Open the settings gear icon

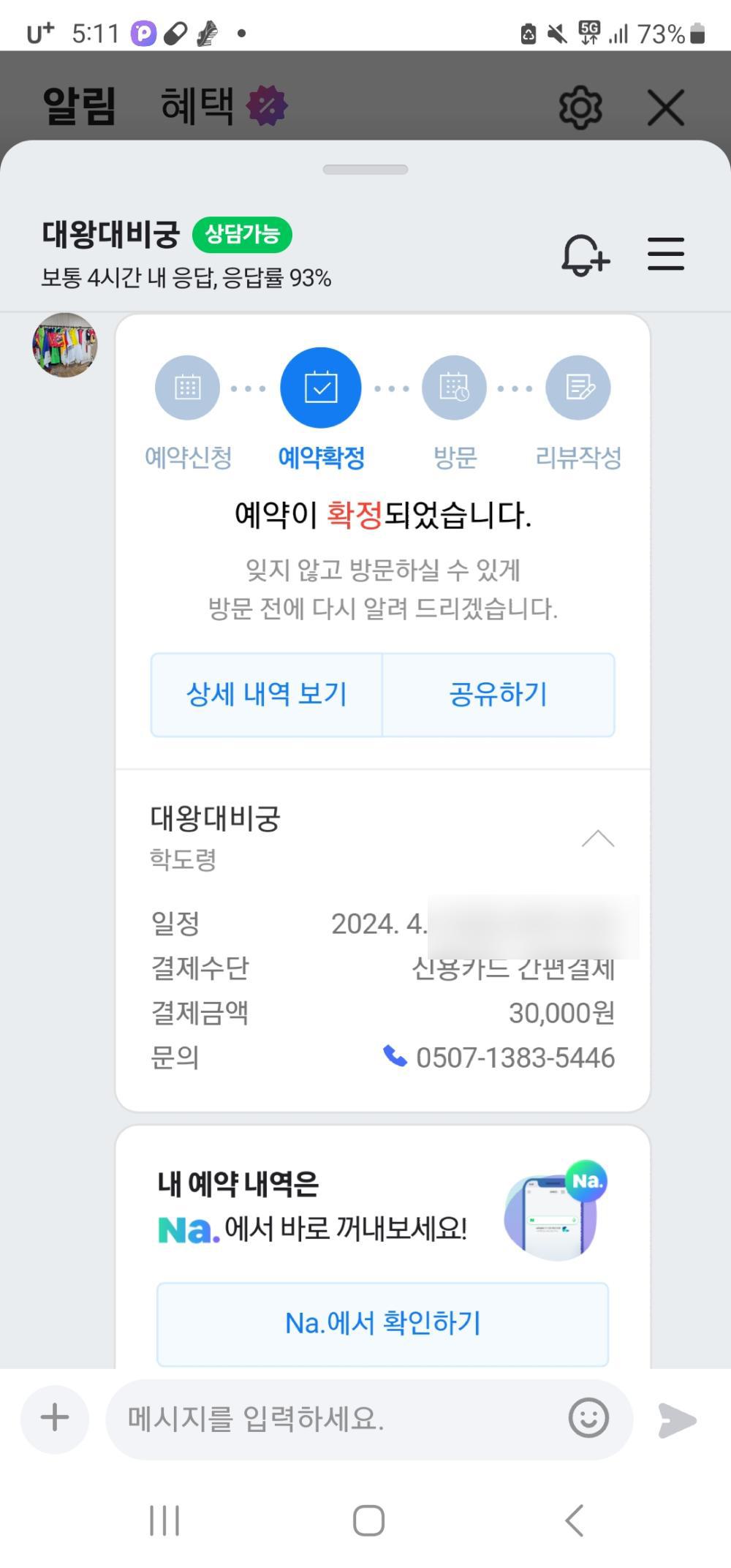580,108
